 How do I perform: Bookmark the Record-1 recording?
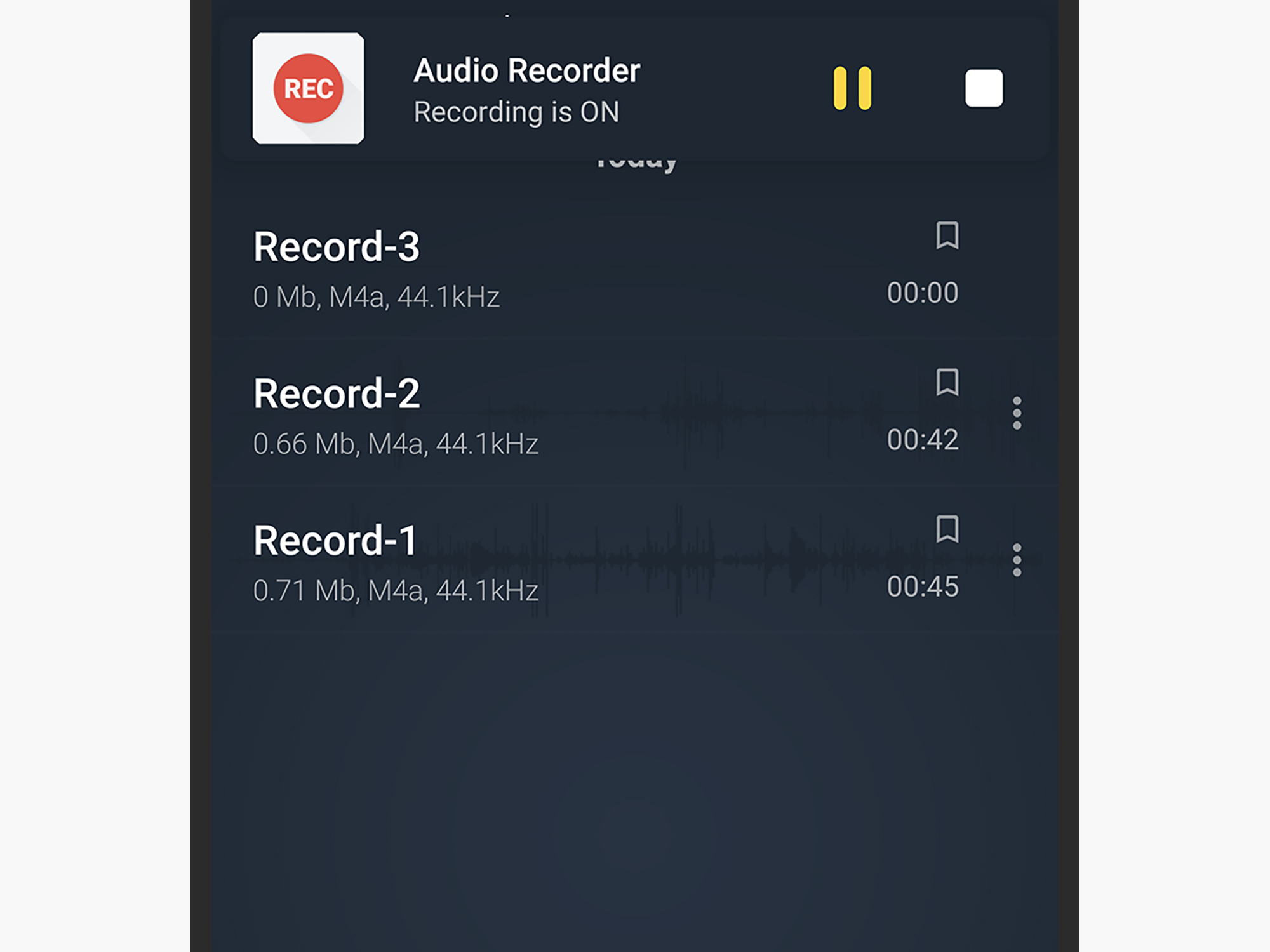[947, 529]
